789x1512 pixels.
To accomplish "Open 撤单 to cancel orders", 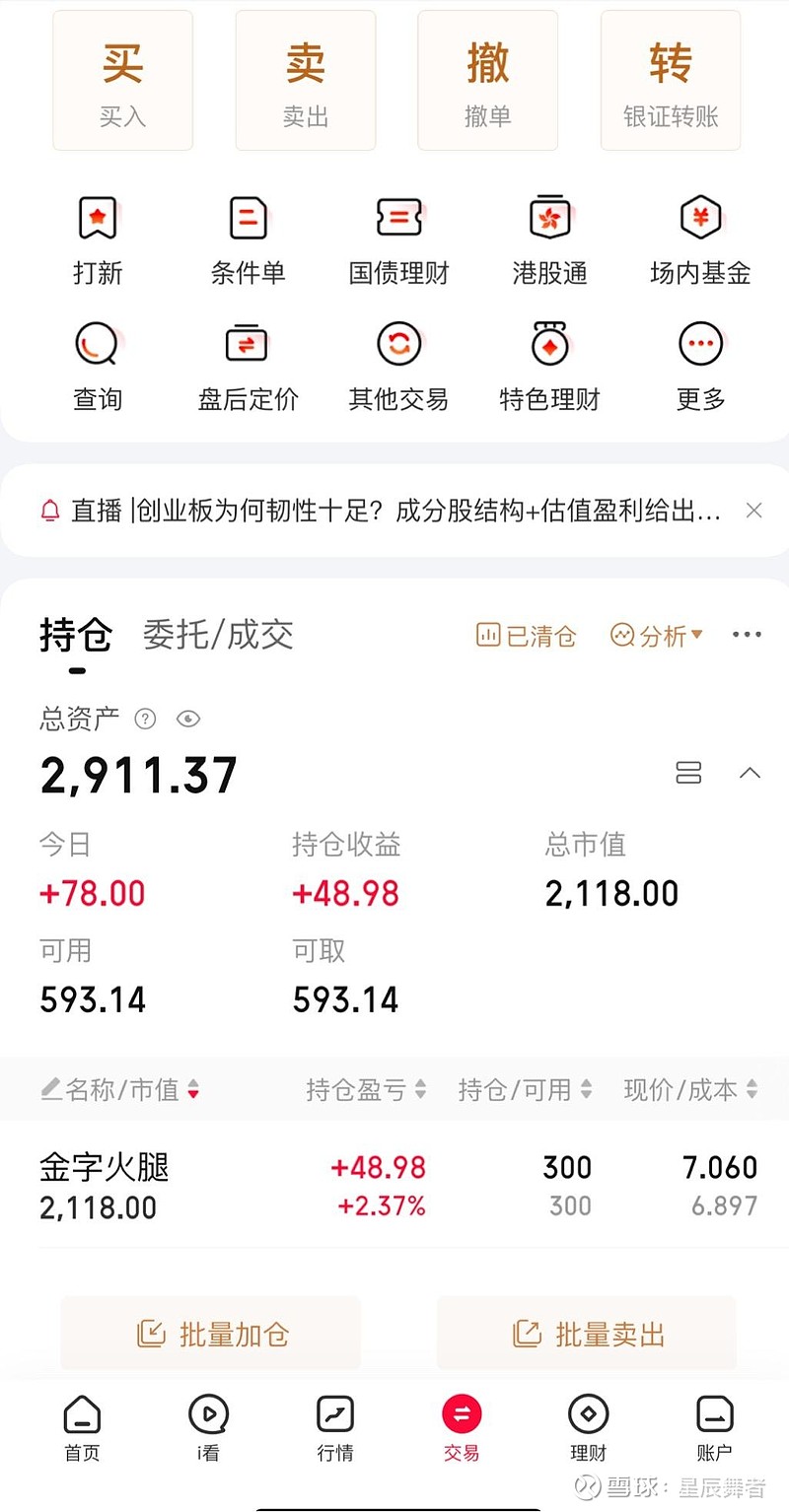I will 488,80.
